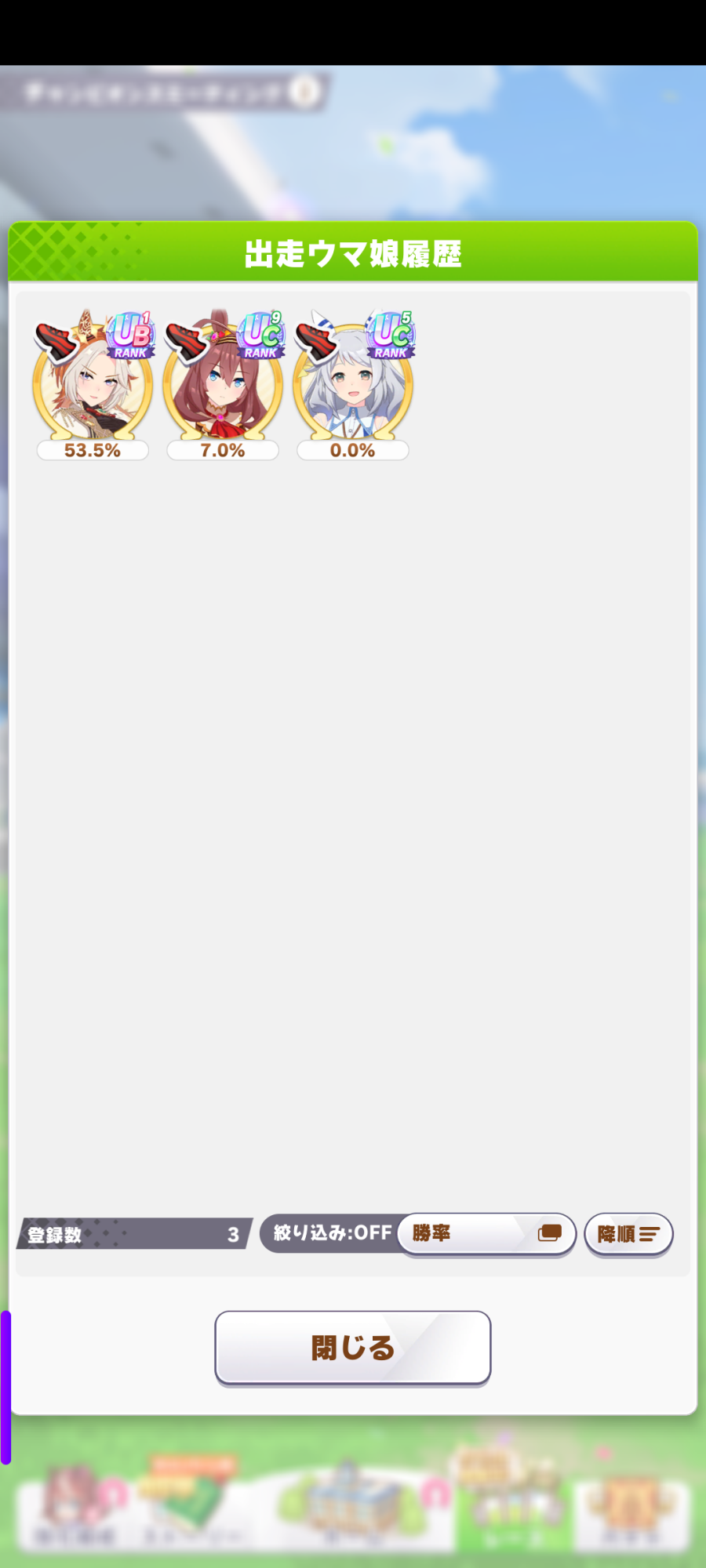Open the character with 0.0% win rate
Screen dimensions: 706x1568
point(353,384)
